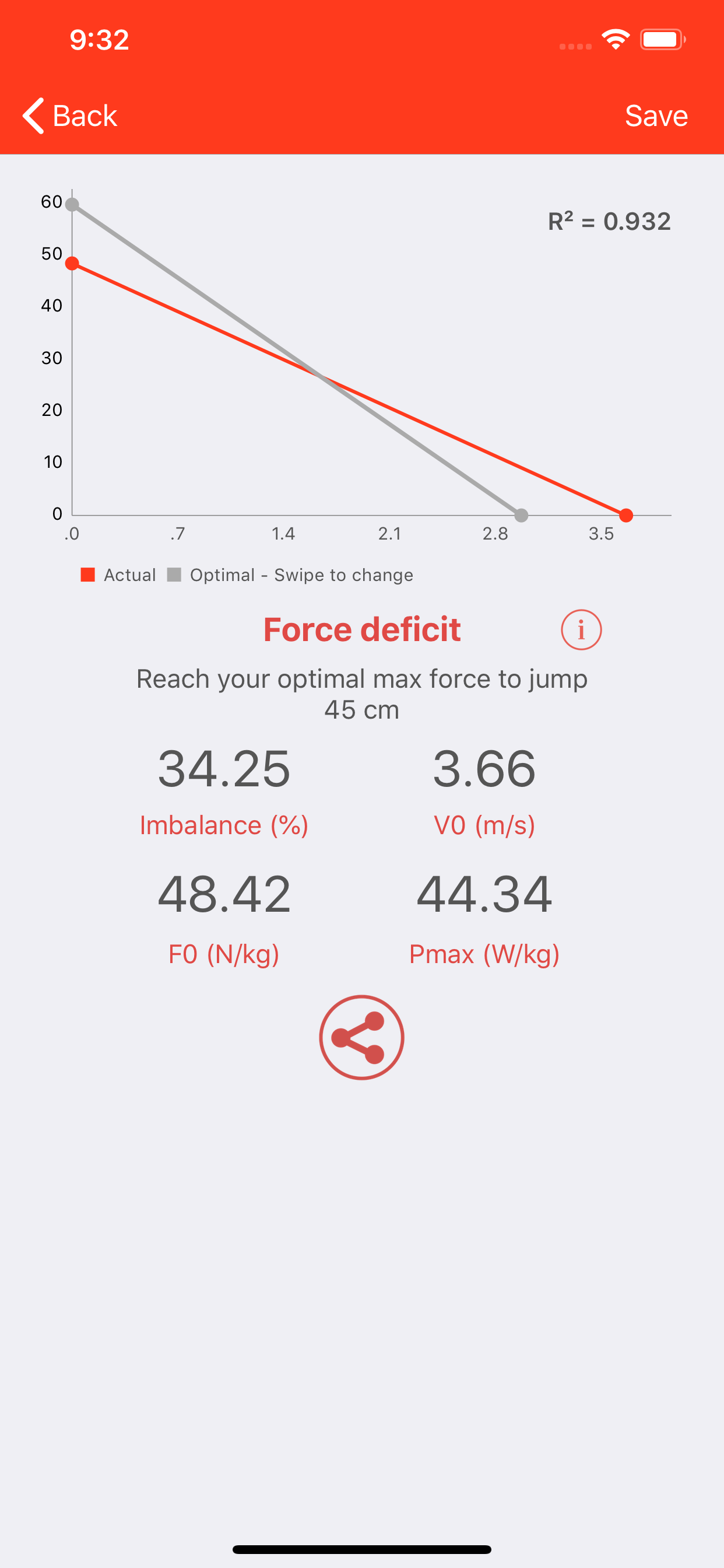Share the profile results

point(361,1037)
